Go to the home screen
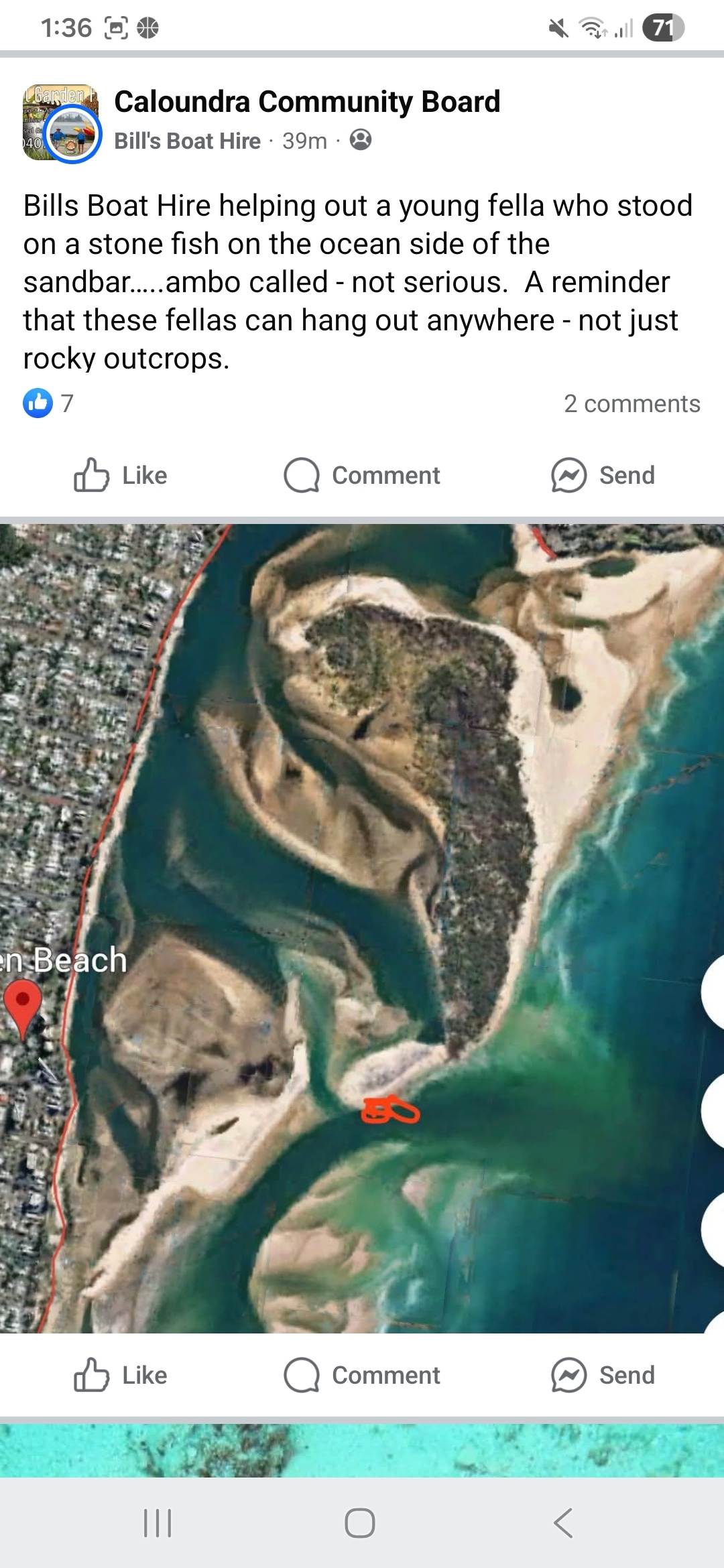The height and width of the screenshot is (1568, 724). tap(360, 1523)
